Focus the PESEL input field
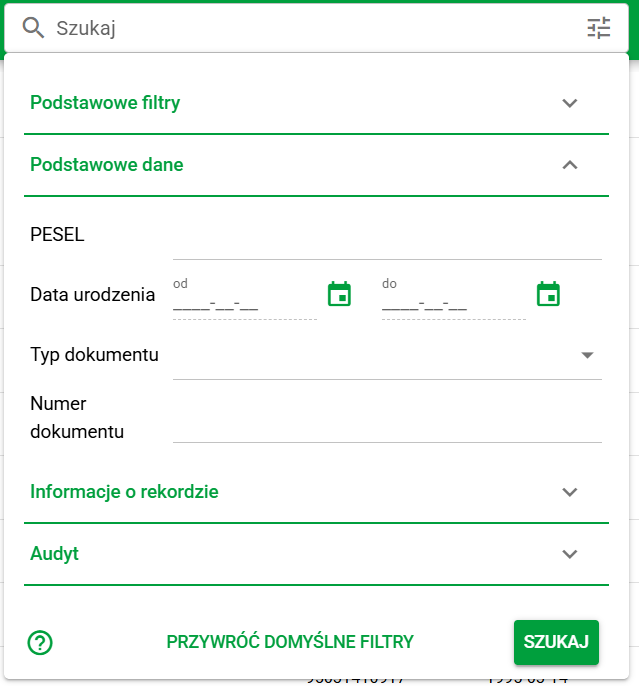Viewport: 639px width, 686px height. coord(387,240)
